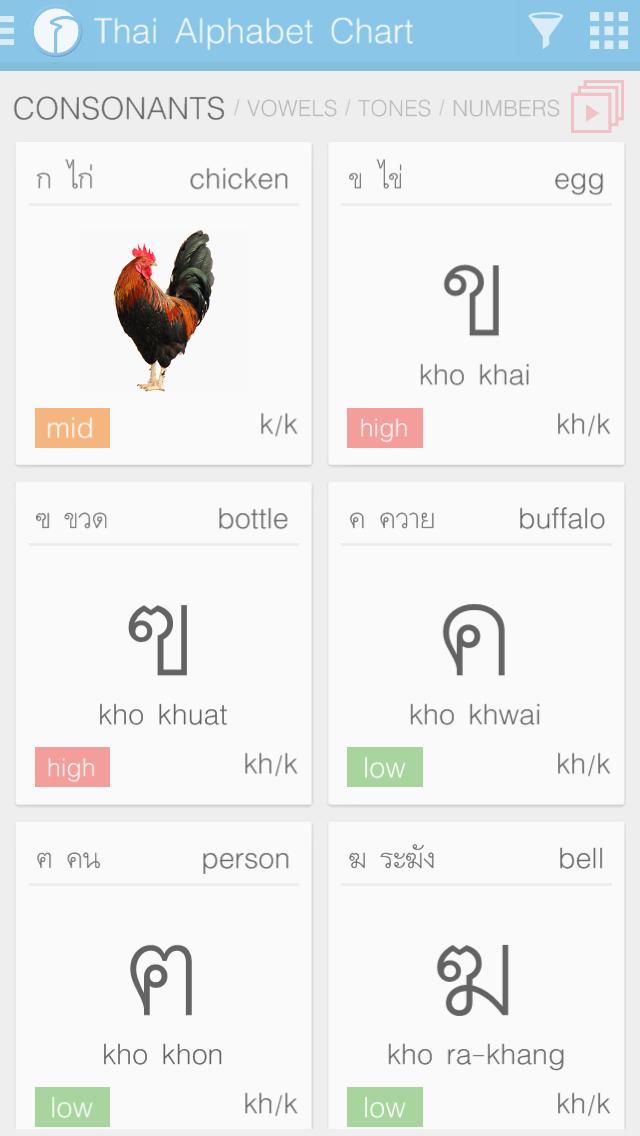Open the egg kho khai card
Screen dimensions: 640x1136
[476, 304]
